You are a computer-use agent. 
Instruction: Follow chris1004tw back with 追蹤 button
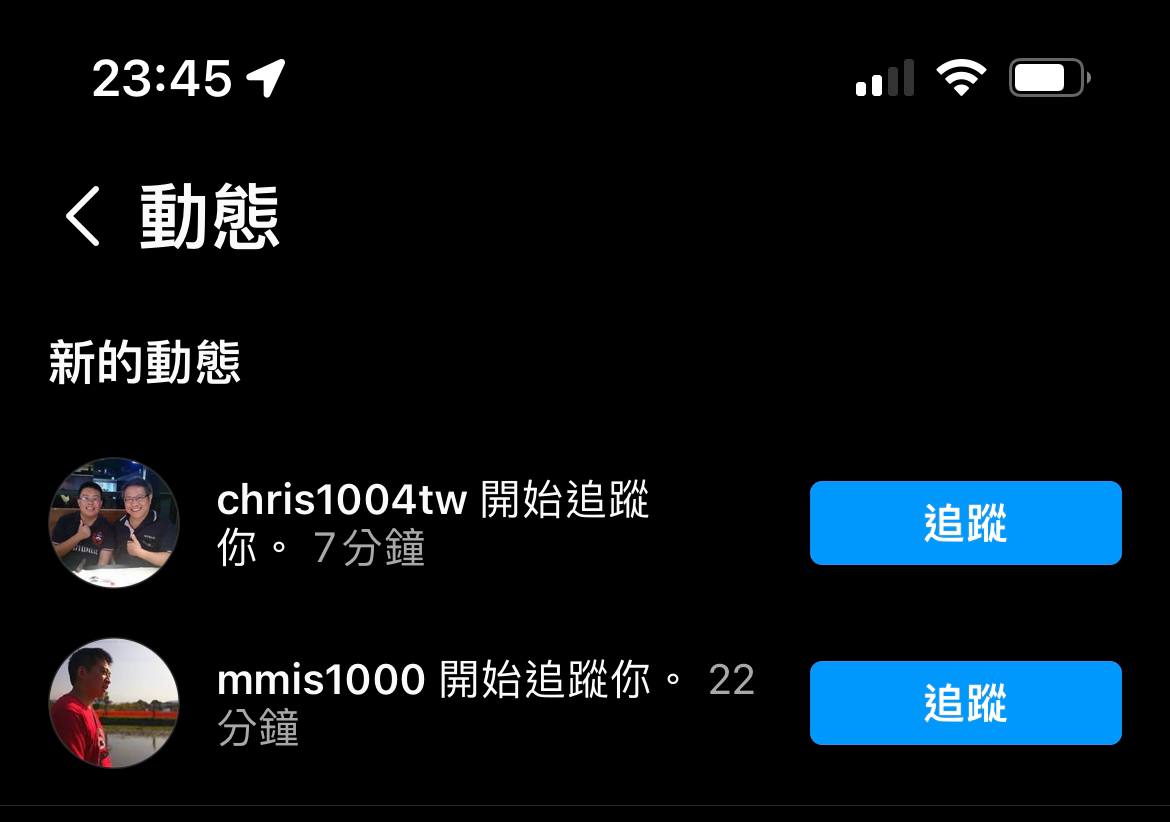[x=966, y=523]
